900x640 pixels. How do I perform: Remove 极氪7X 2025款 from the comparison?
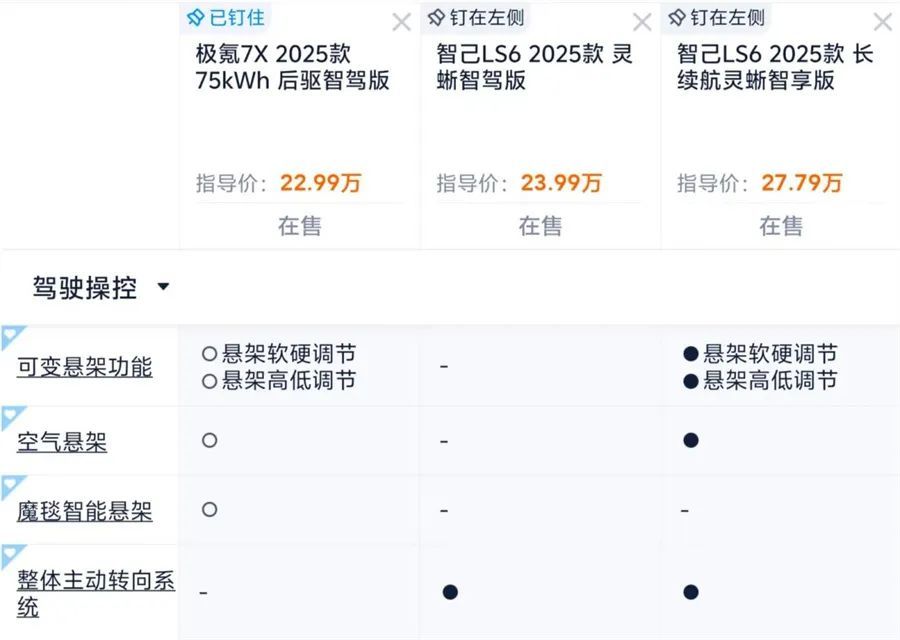[401, 22]
